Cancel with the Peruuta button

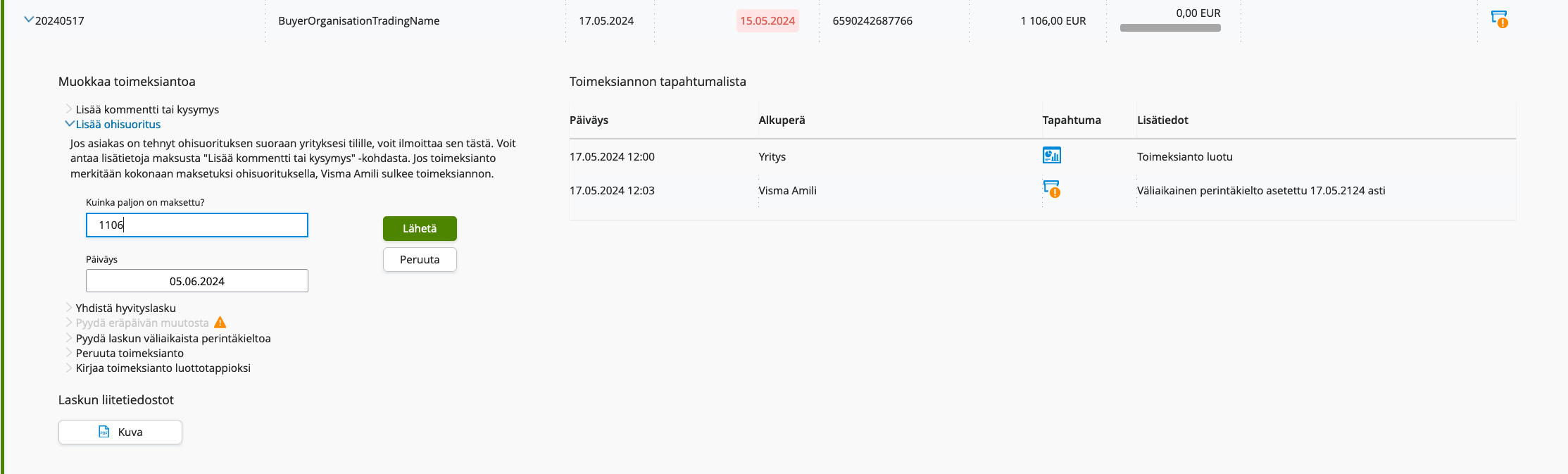tap(420, 259)
